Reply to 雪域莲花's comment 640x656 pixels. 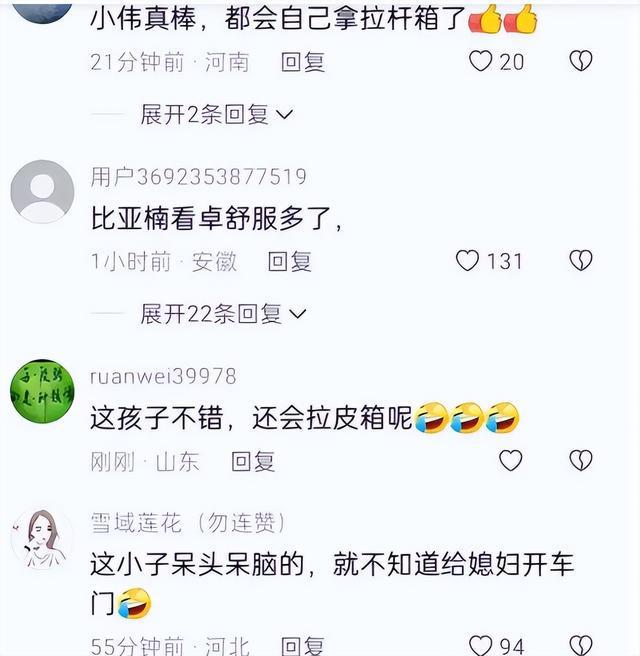tap(302, 646)
